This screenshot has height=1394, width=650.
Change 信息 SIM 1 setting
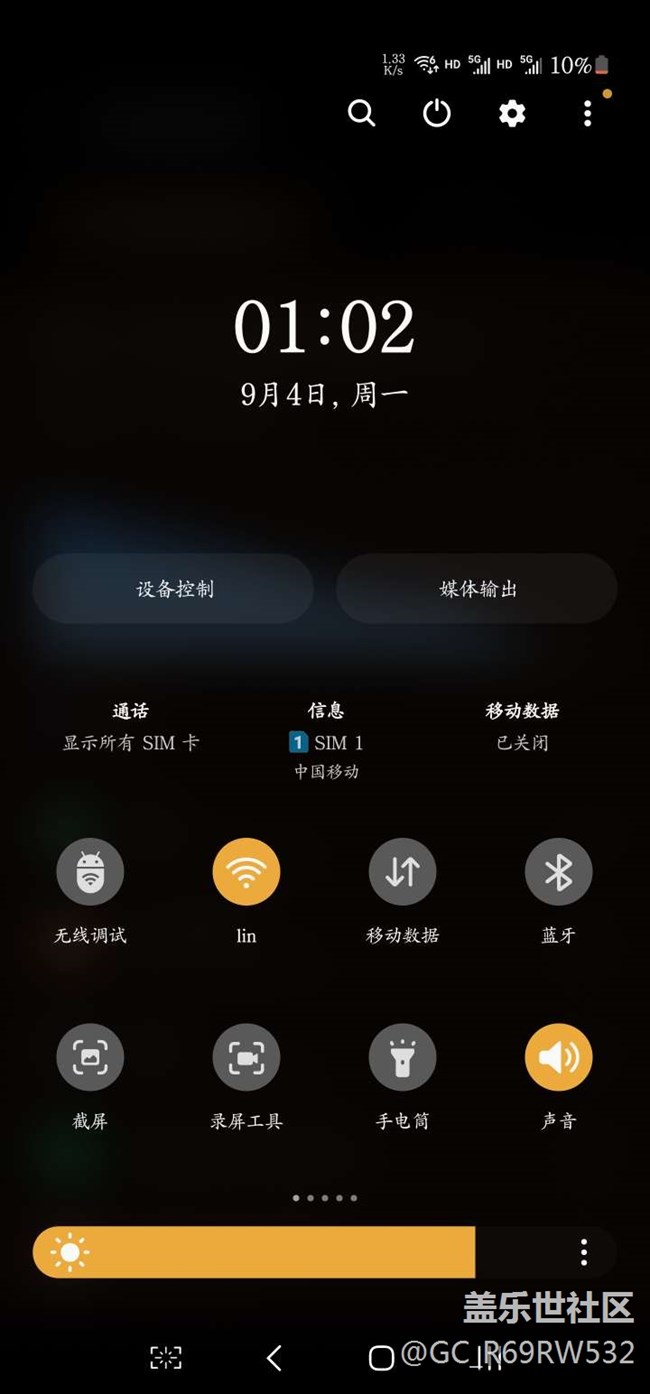[326, 740]
